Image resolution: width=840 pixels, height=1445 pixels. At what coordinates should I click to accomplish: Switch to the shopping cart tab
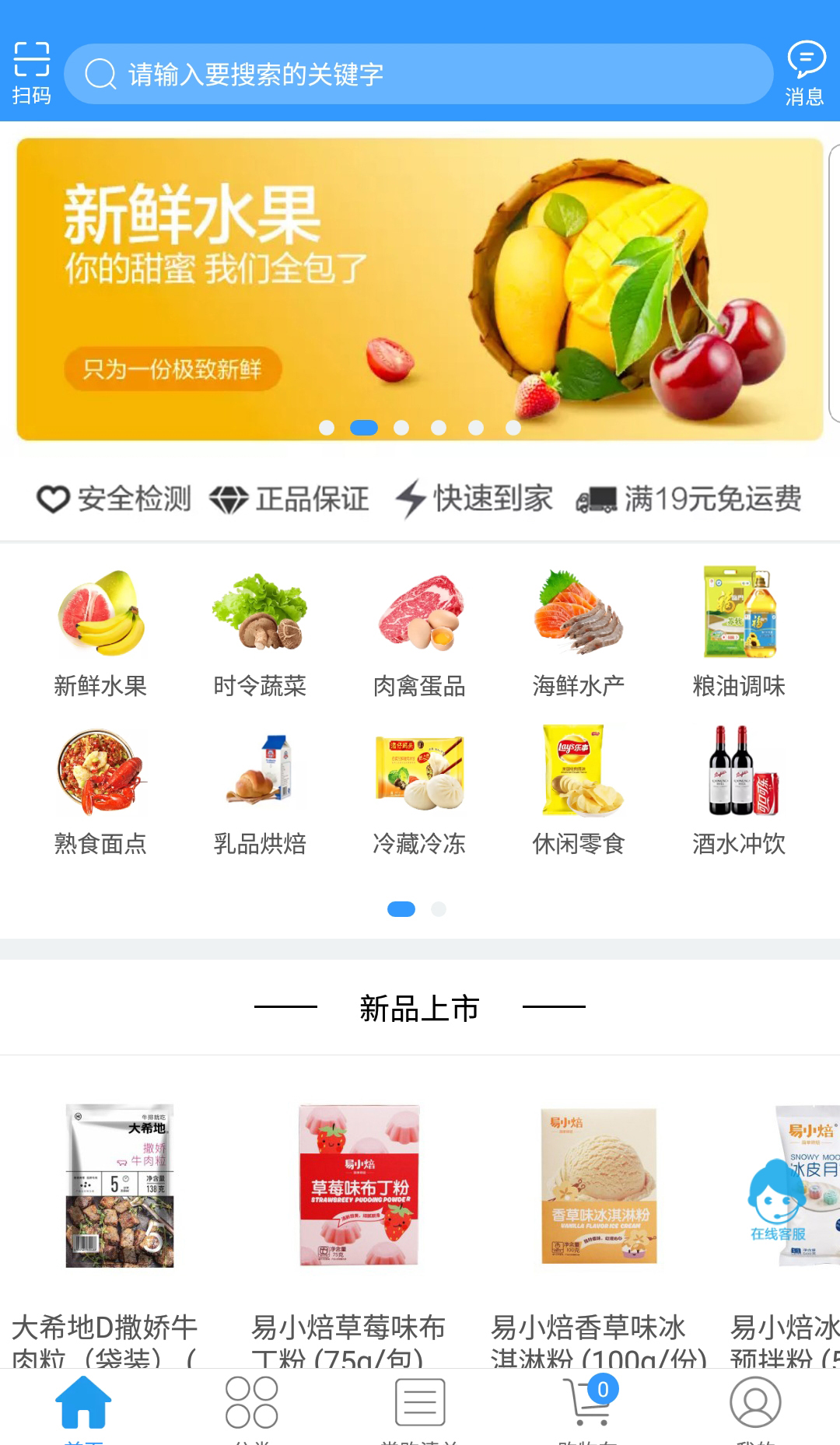[x=589, y=1406]
